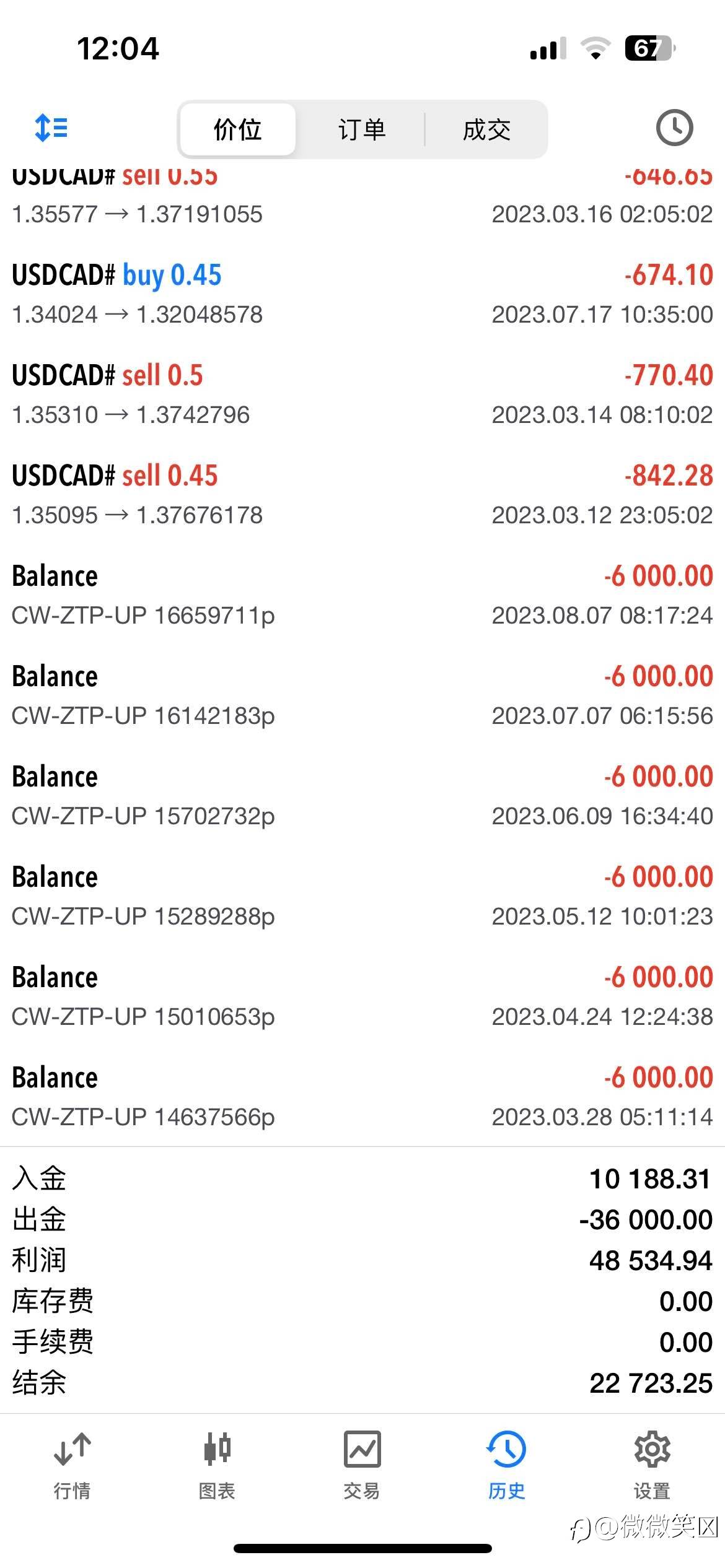This screenshot has height=1568, width=725.
Task: Open Balance entry CW-ZTP-UP 15289288p
Action: (x=362, y=896)
